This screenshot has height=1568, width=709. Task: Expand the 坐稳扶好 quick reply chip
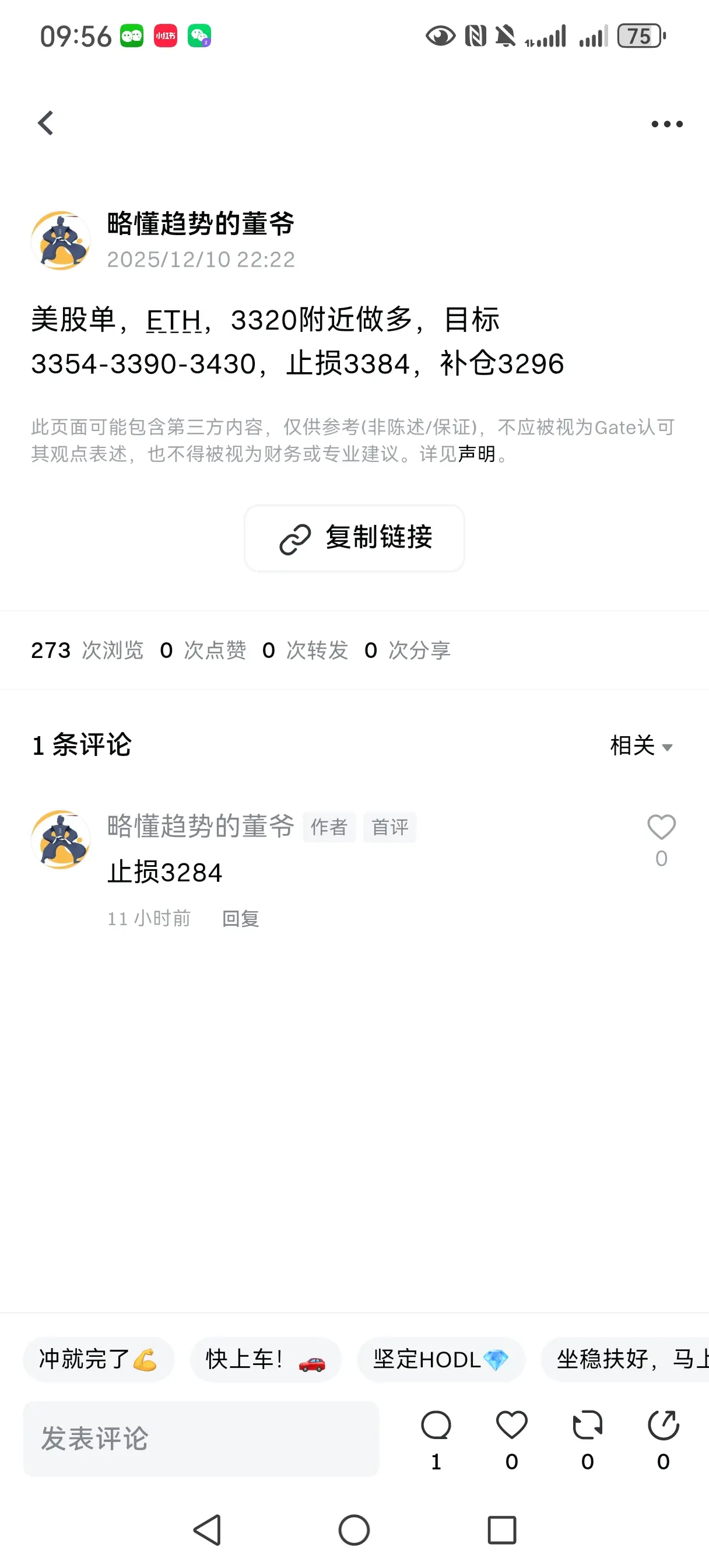[627, 1360]
